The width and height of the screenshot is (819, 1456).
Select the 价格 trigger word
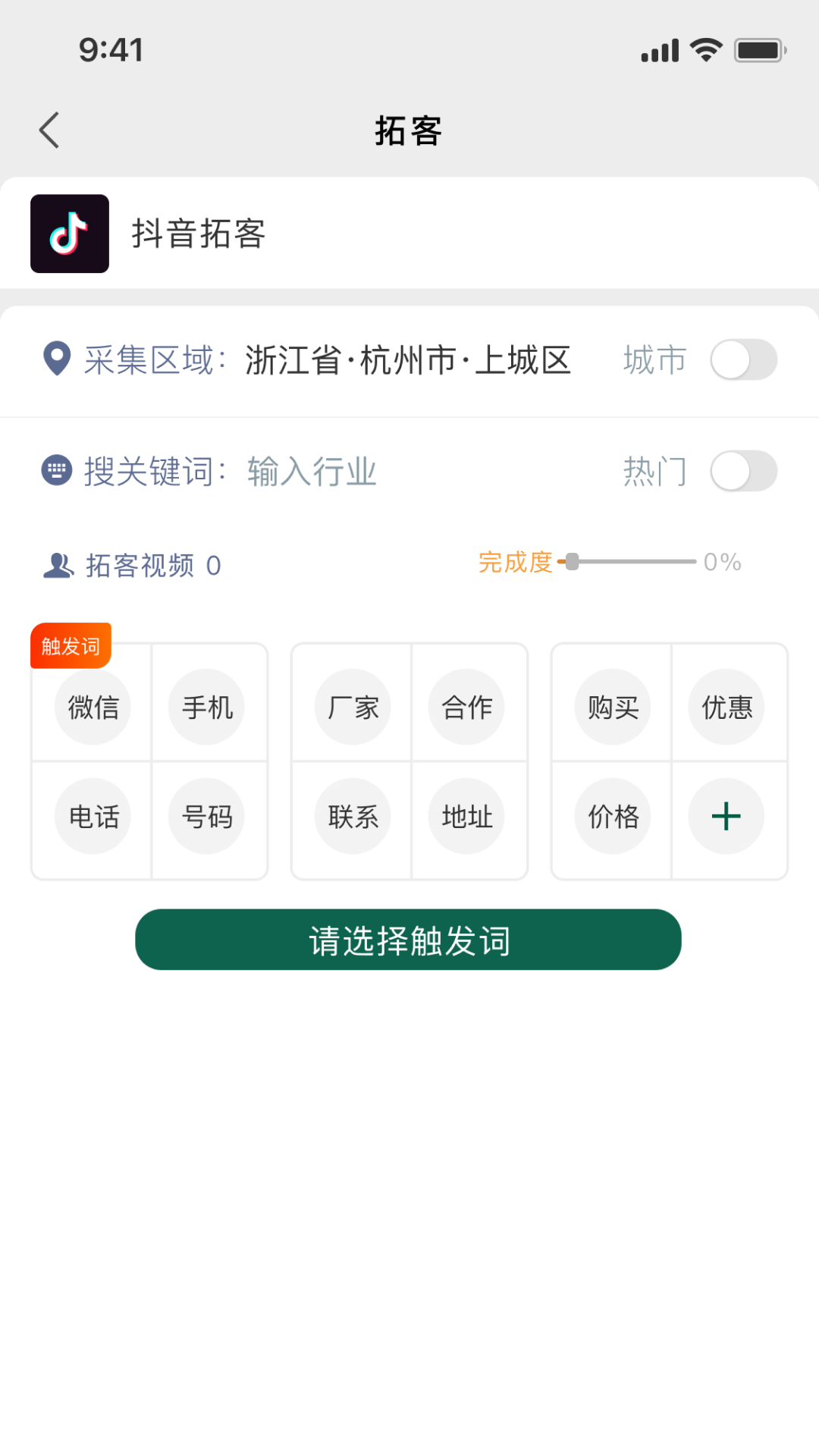click(x=611, y=817)
